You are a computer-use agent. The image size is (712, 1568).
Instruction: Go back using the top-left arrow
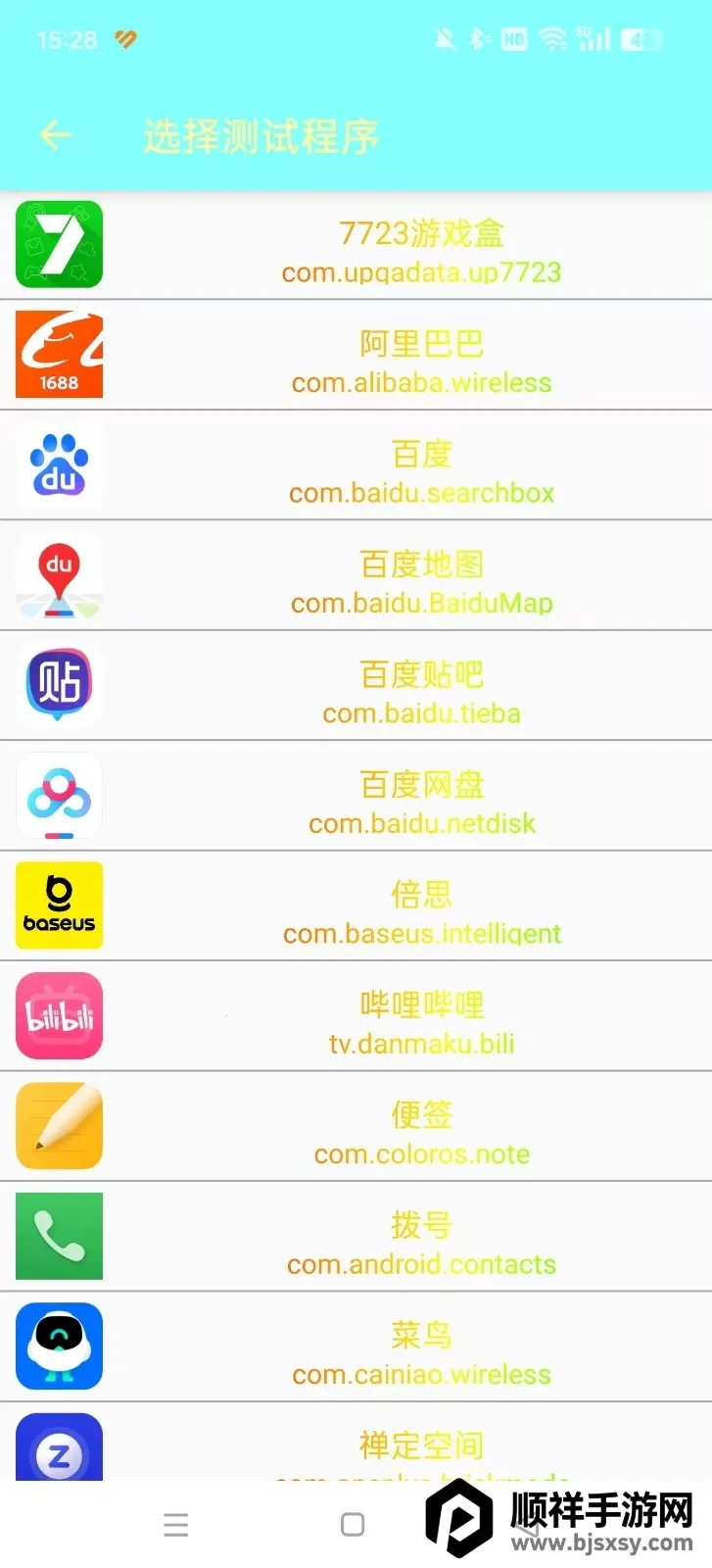pyautogui.click(x=56, y=135)
